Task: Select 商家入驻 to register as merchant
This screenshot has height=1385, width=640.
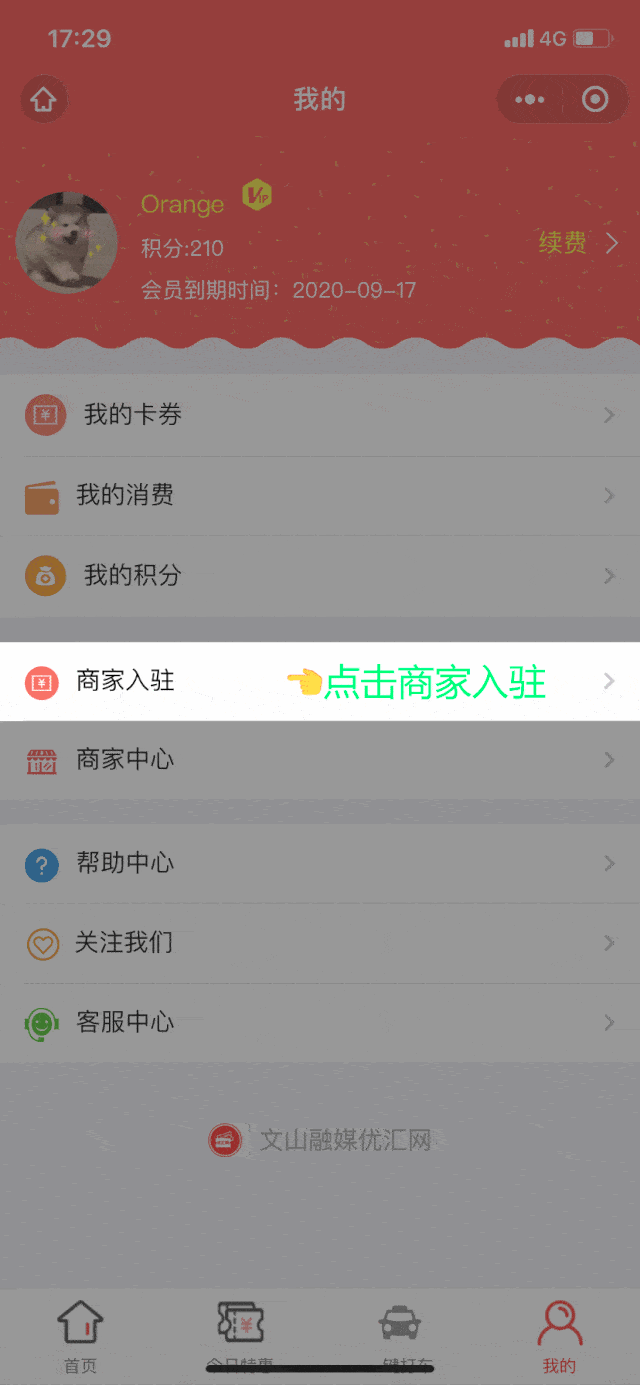Action: point(320,681)
